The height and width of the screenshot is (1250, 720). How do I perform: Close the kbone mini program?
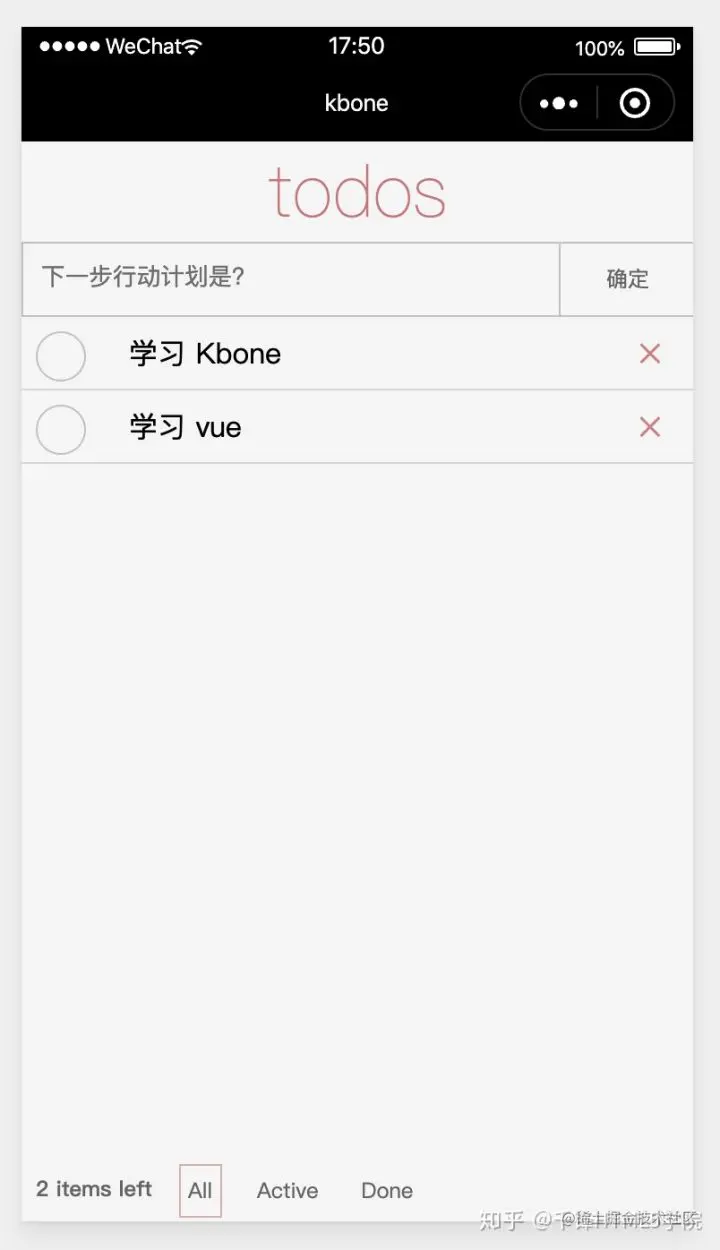635,103
